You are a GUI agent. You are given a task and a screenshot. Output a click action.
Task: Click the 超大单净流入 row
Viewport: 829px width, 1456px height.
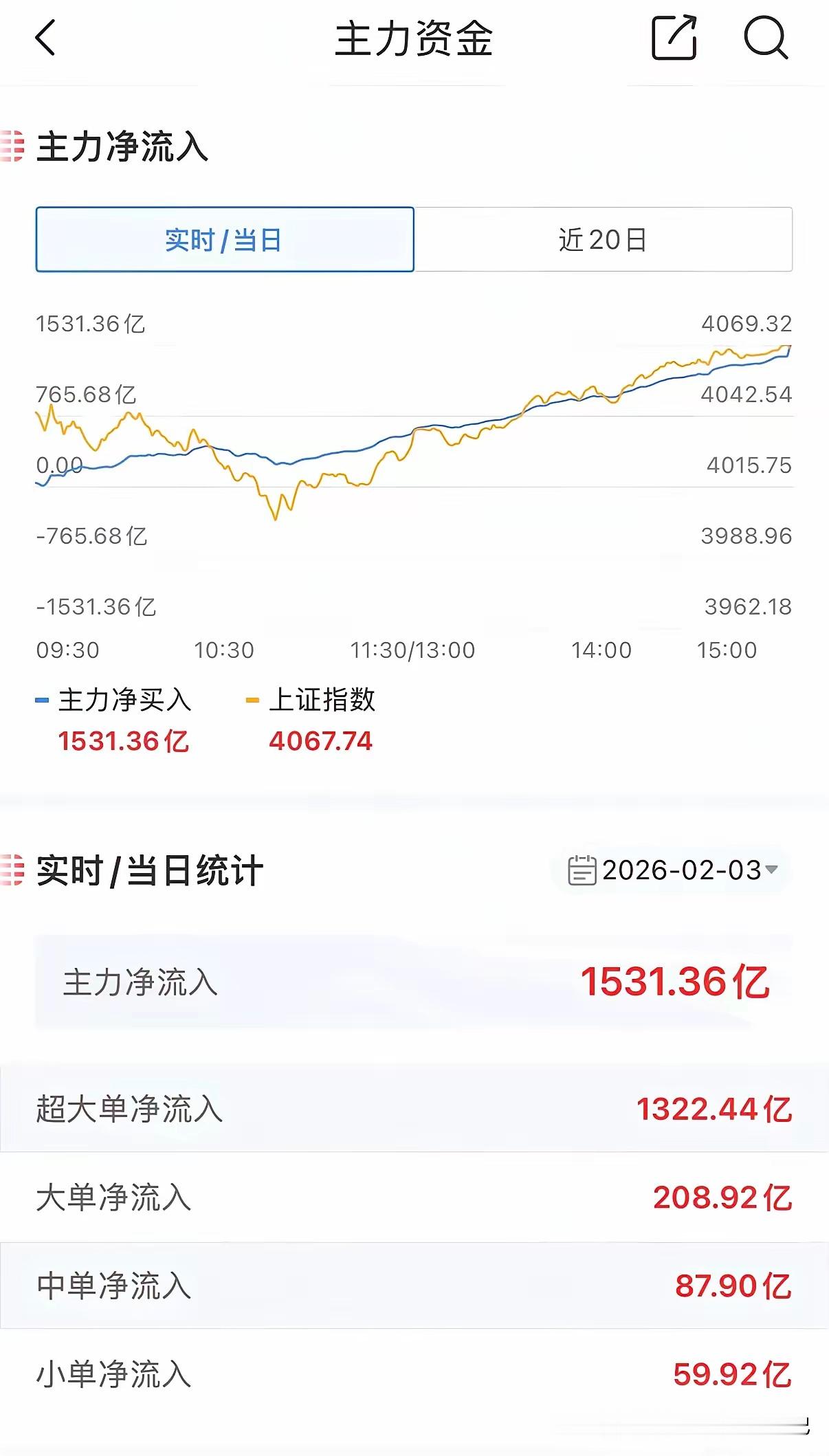(x=412, y=1109)
